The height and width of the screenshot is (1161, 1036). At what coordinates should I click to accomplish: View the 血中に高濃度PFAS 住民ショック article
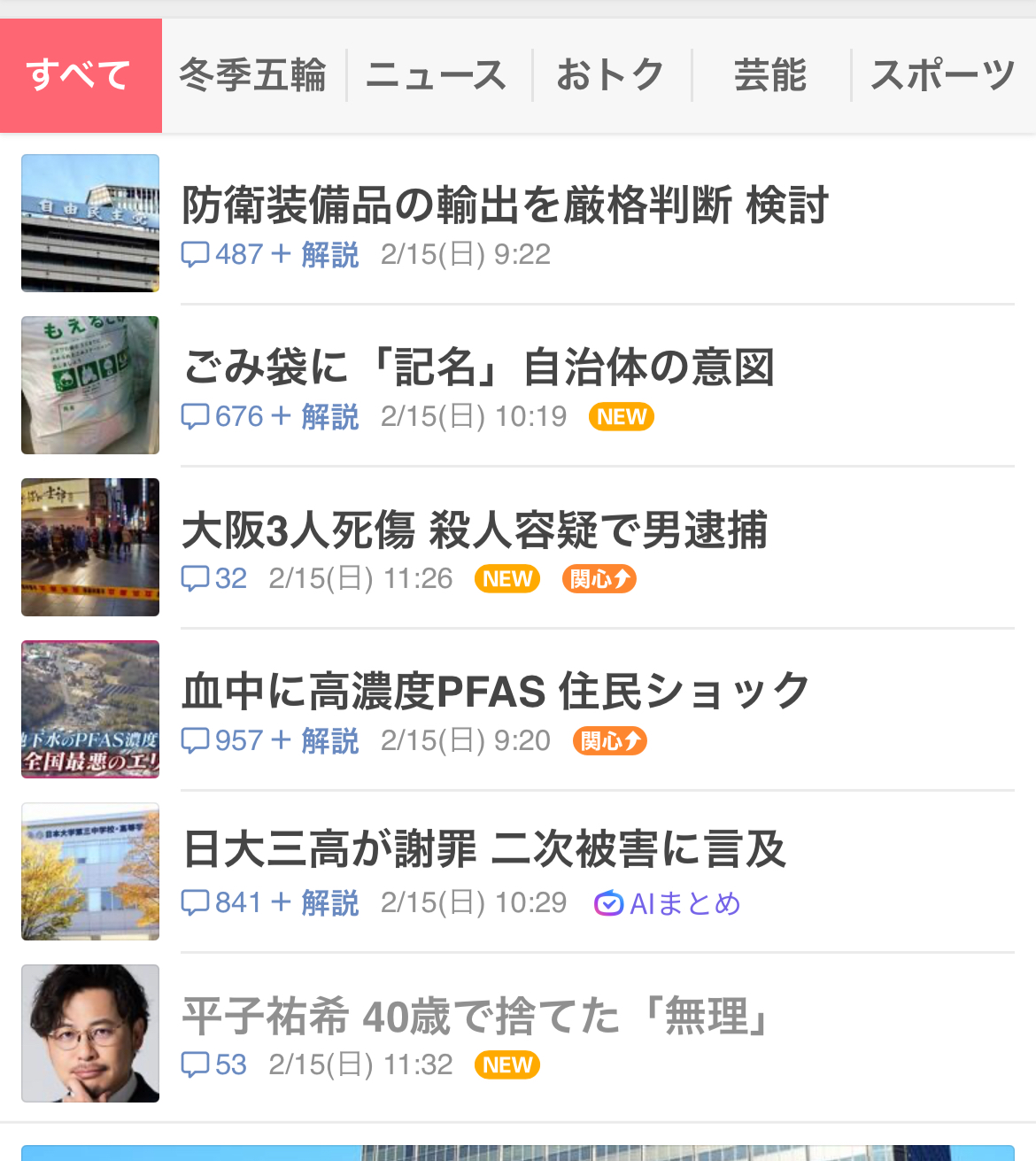[496, 692]
